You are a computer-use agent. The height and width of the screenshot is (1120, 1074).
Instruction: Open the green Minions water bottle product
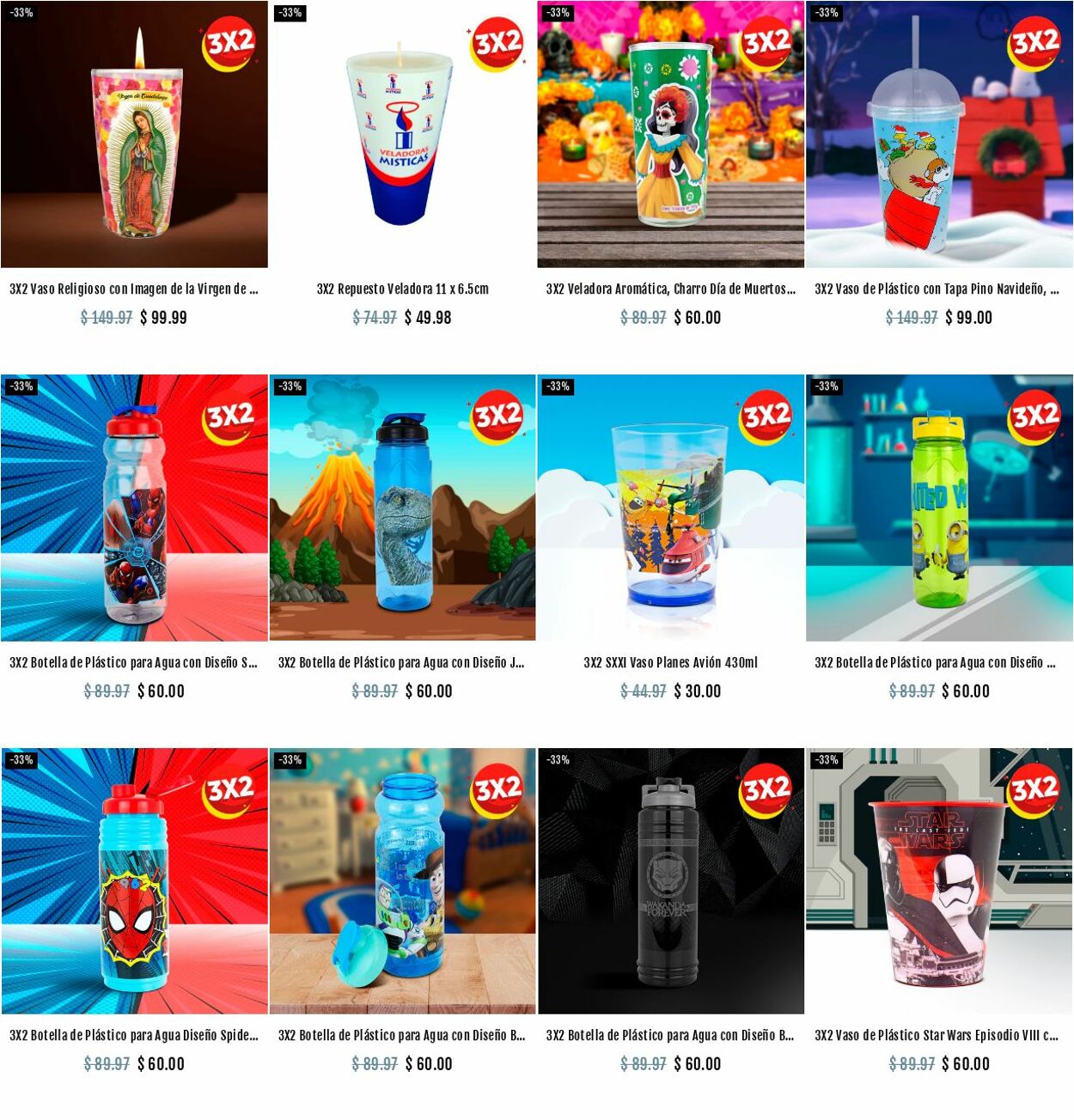[938, 508]
